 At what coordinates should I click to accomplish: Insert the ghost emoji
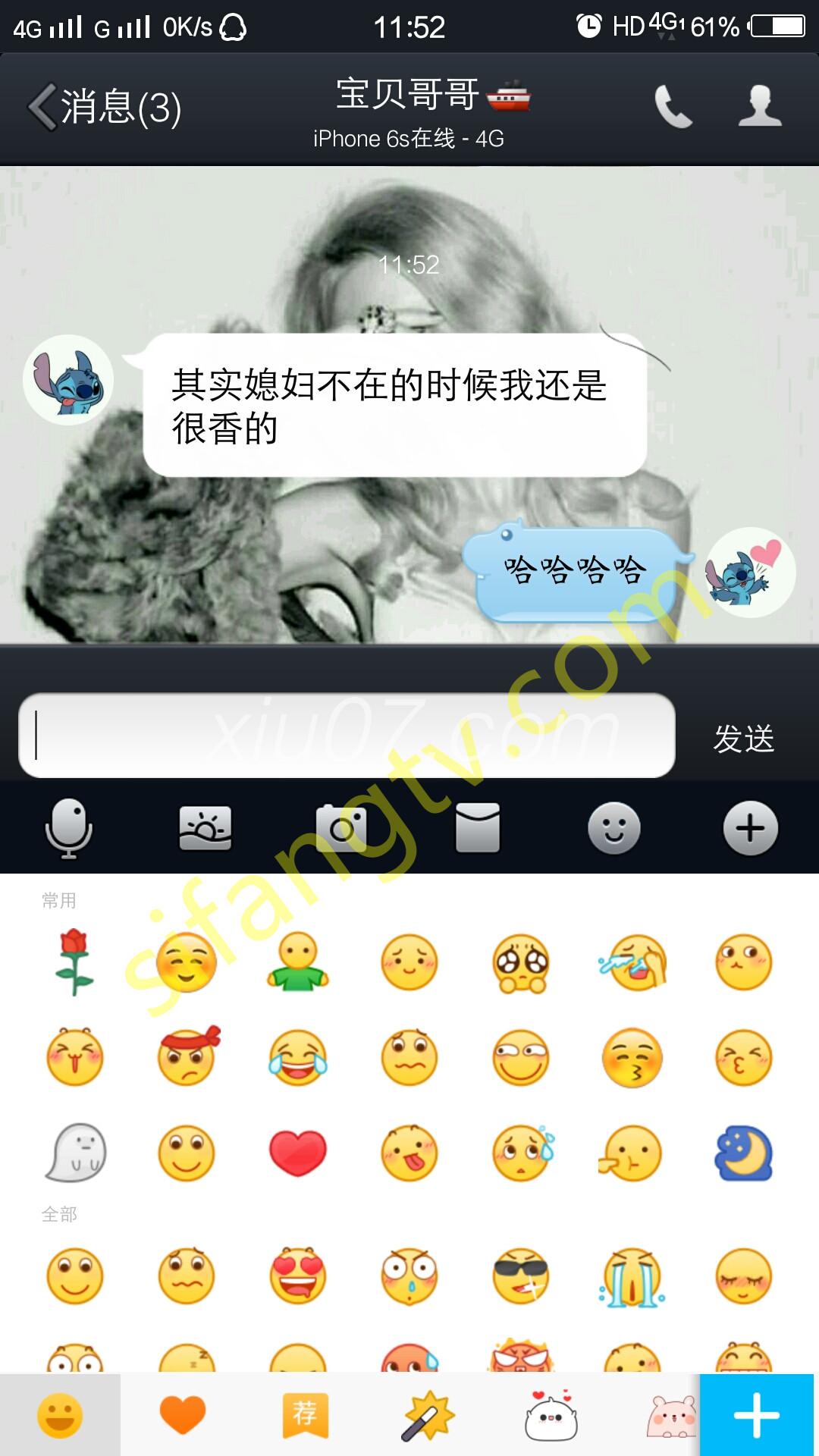point(74,1153)
